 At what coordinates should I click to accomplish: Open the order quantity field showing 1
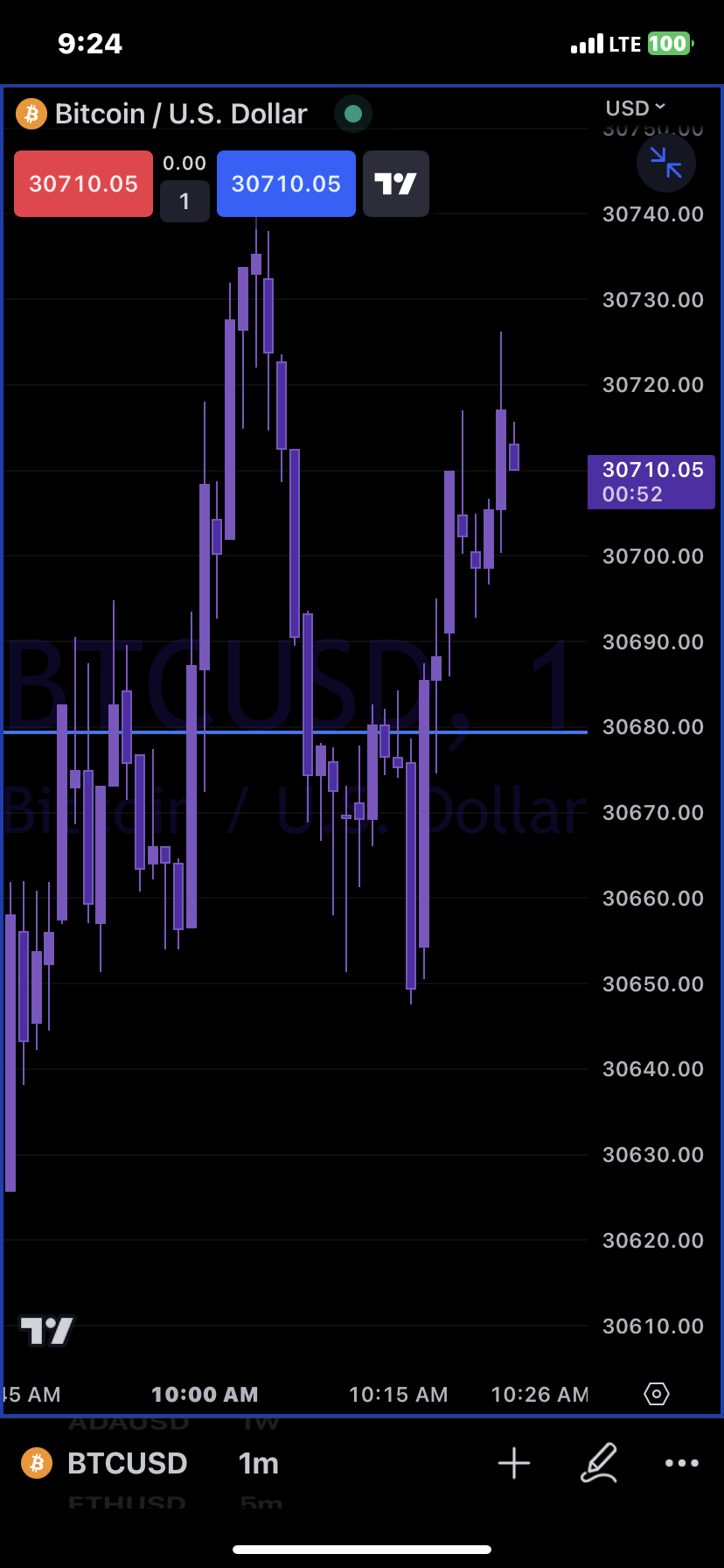click(x=184, y=201)
